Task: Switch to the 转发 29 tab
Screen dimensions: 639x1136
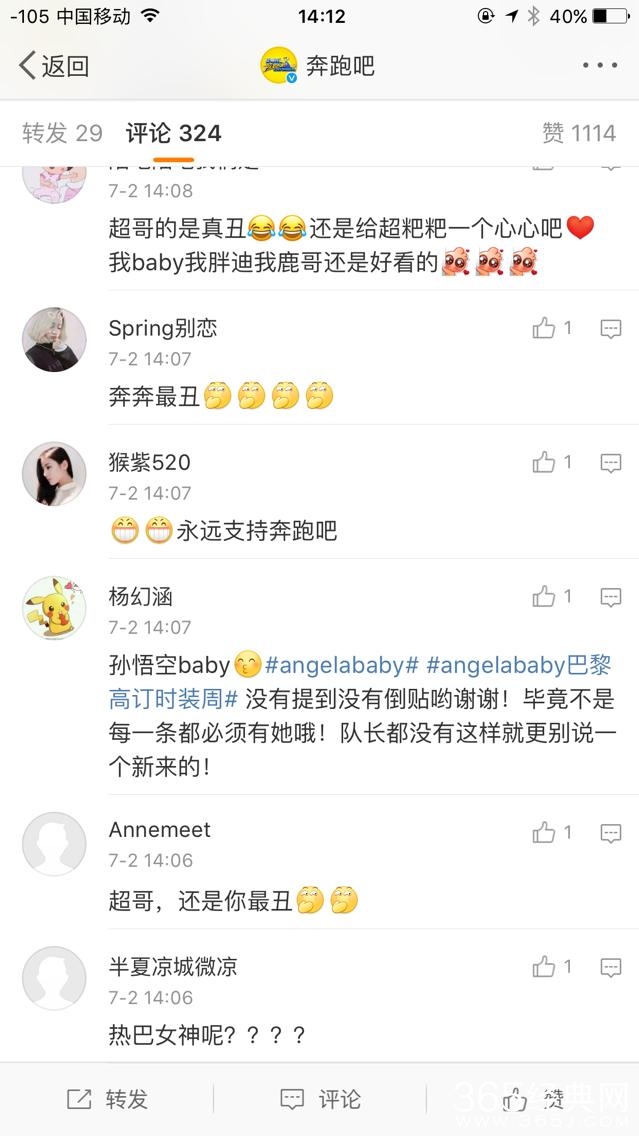Action: click(62, 133)
